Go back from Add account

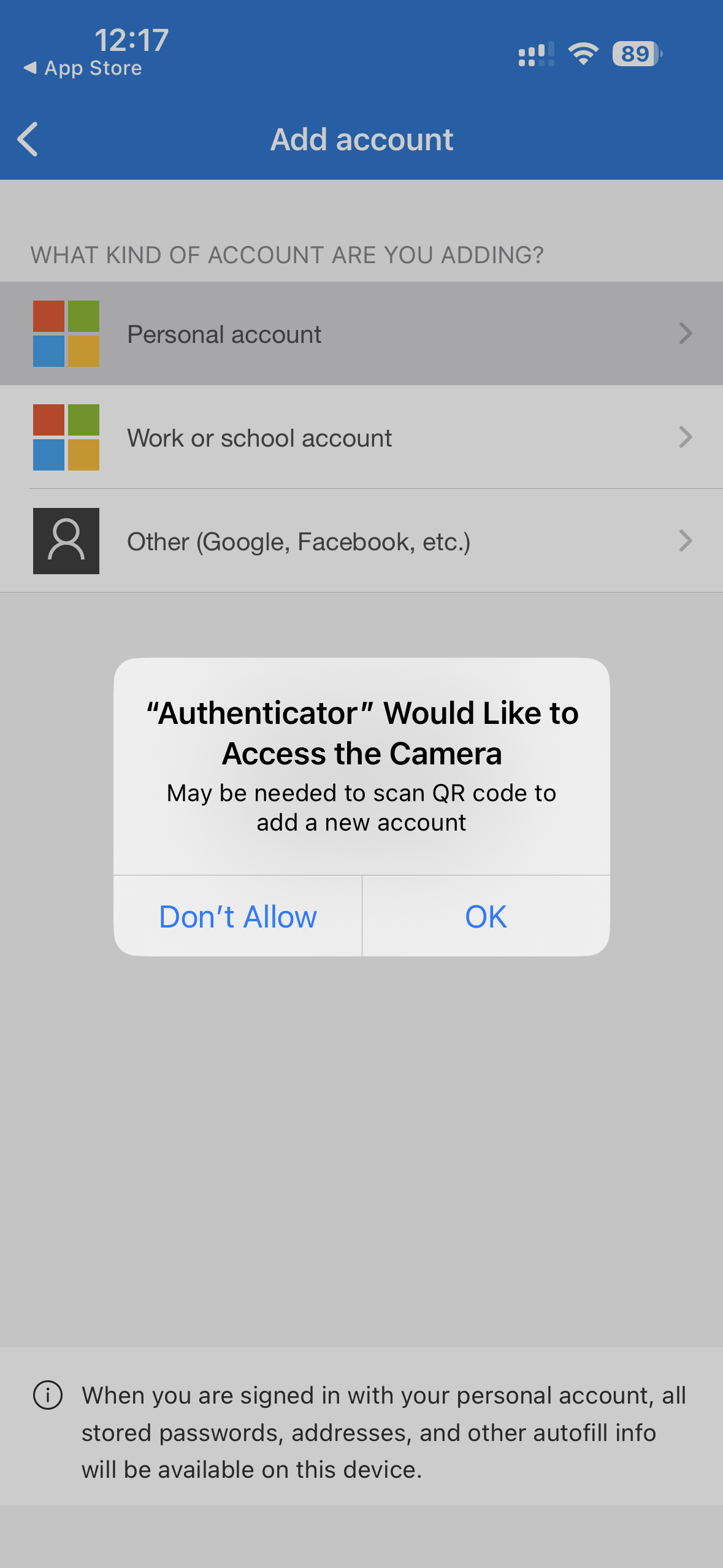28,139
